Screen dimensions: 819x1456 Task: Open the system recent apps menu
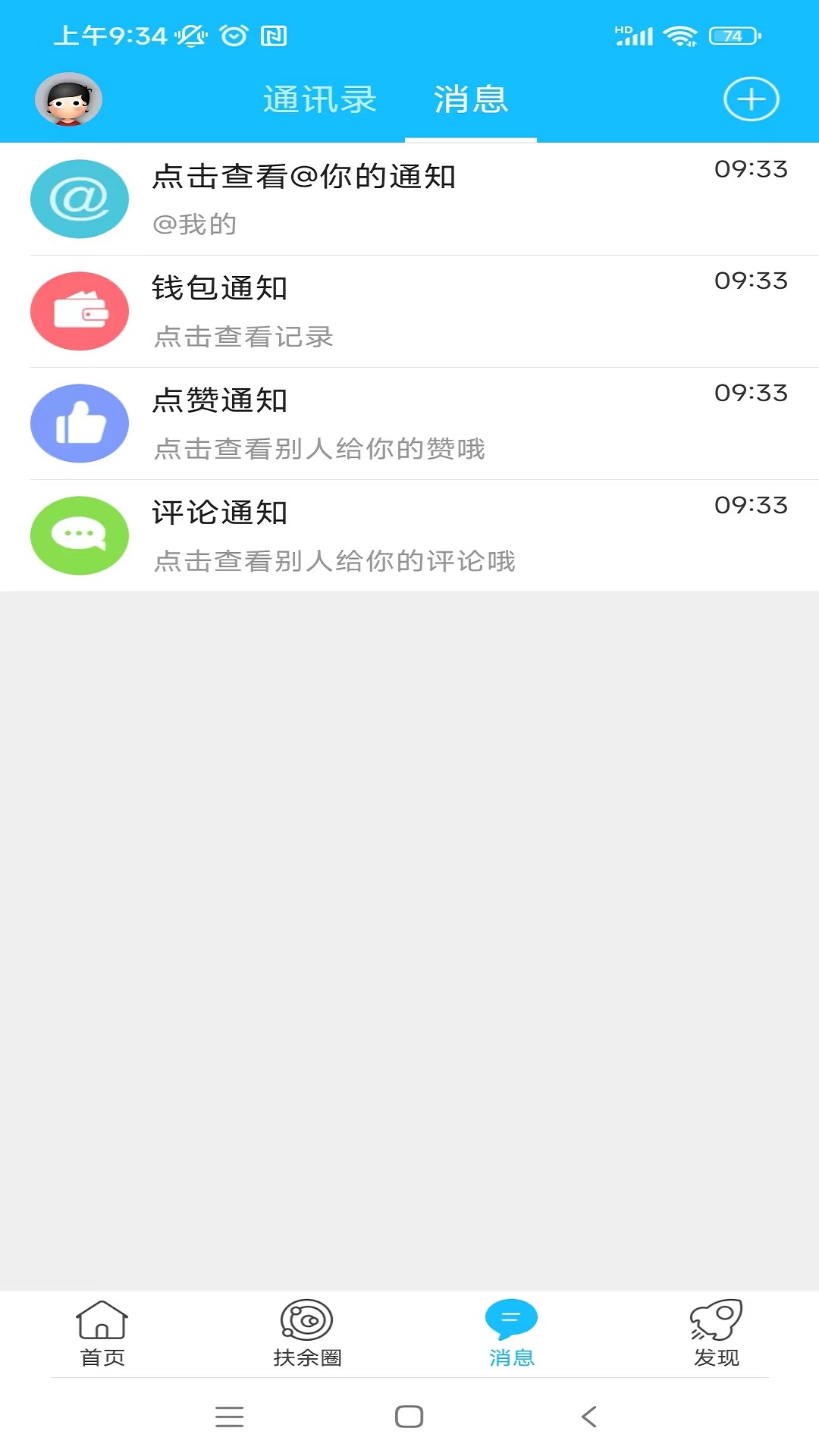tap(229, 1417)
